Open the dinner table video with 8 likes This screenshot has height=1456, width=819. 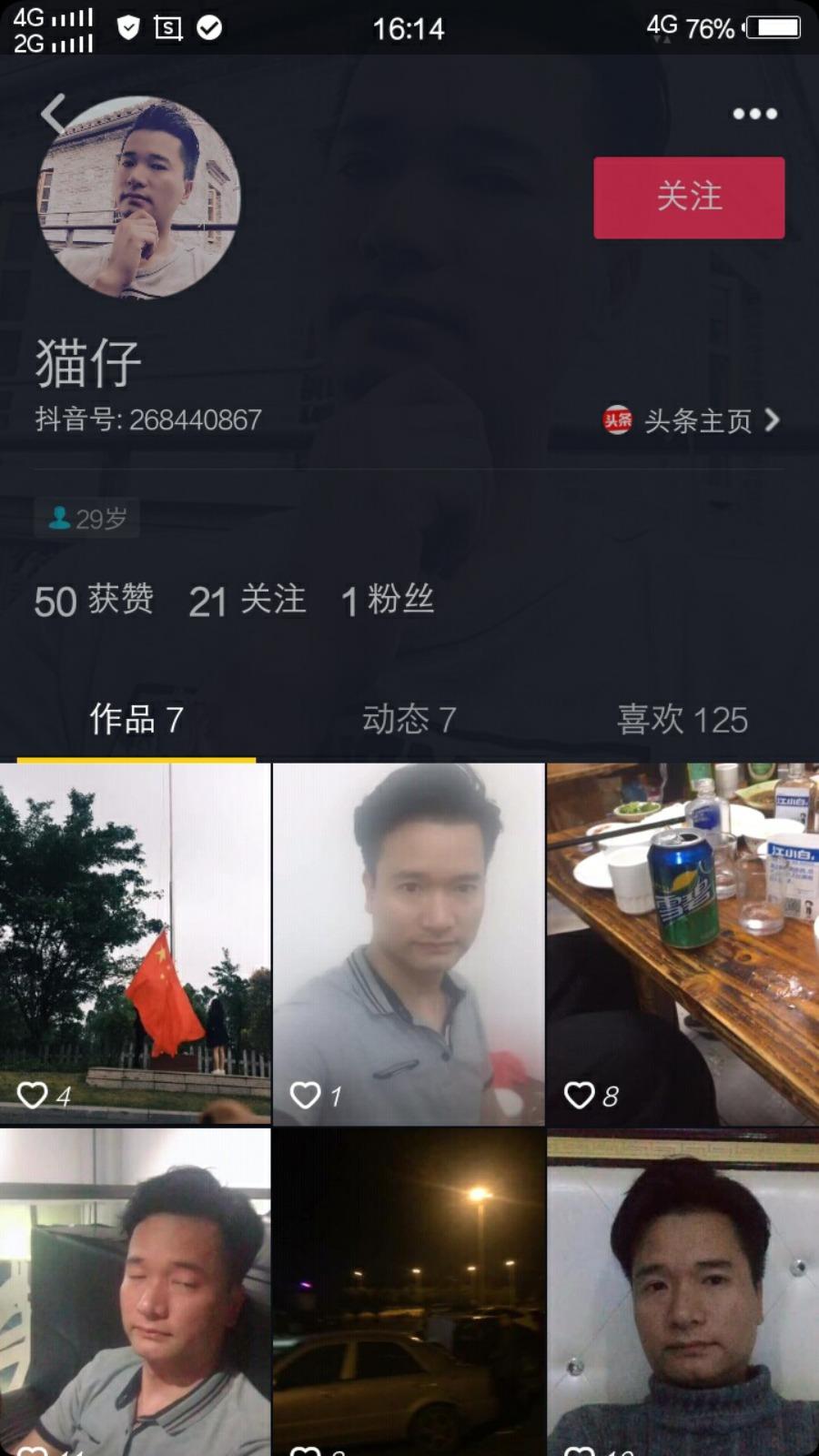click(682, 943)
